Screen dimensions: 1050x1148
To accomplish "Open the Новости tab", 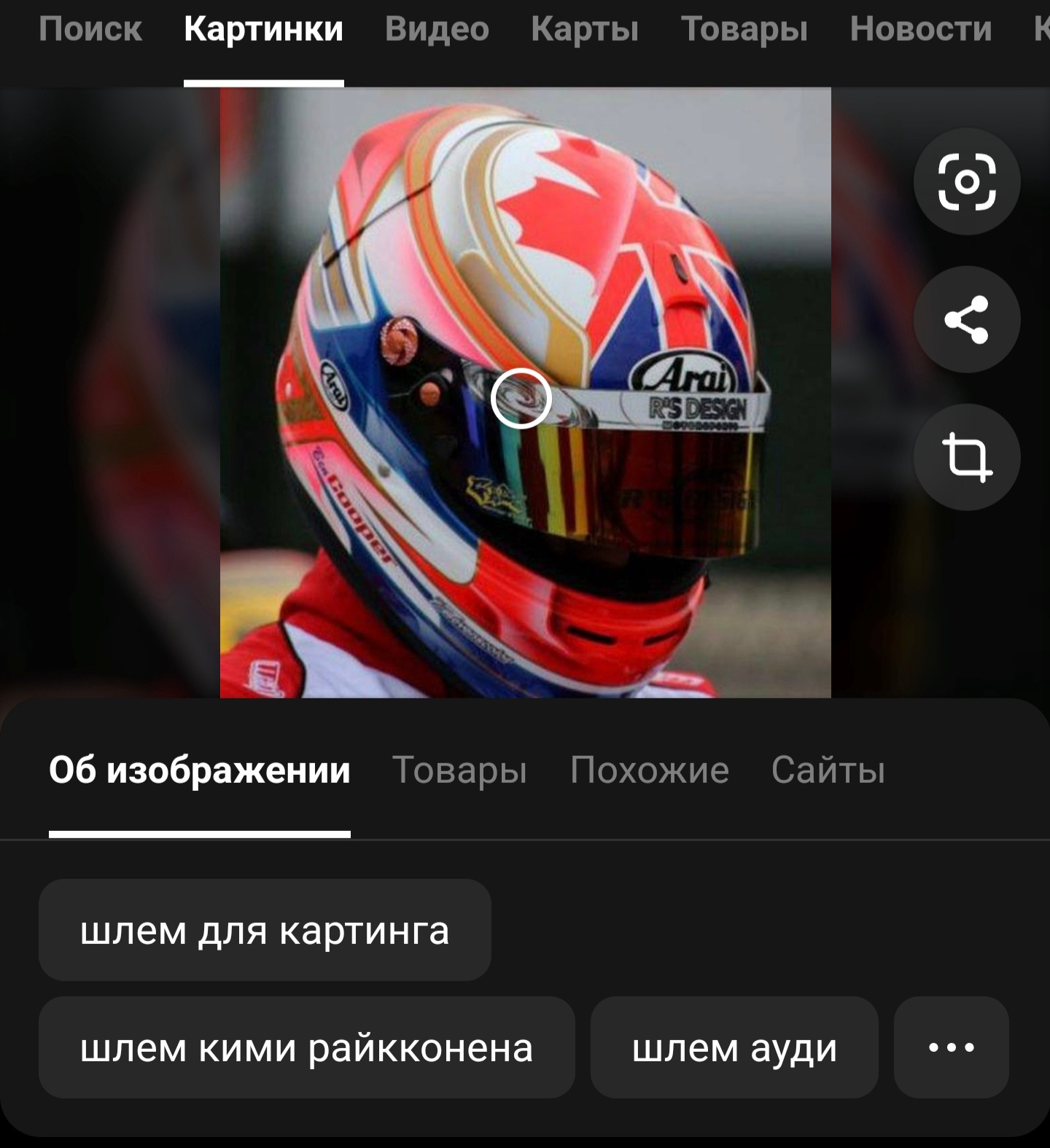I will tap(920, 30).
